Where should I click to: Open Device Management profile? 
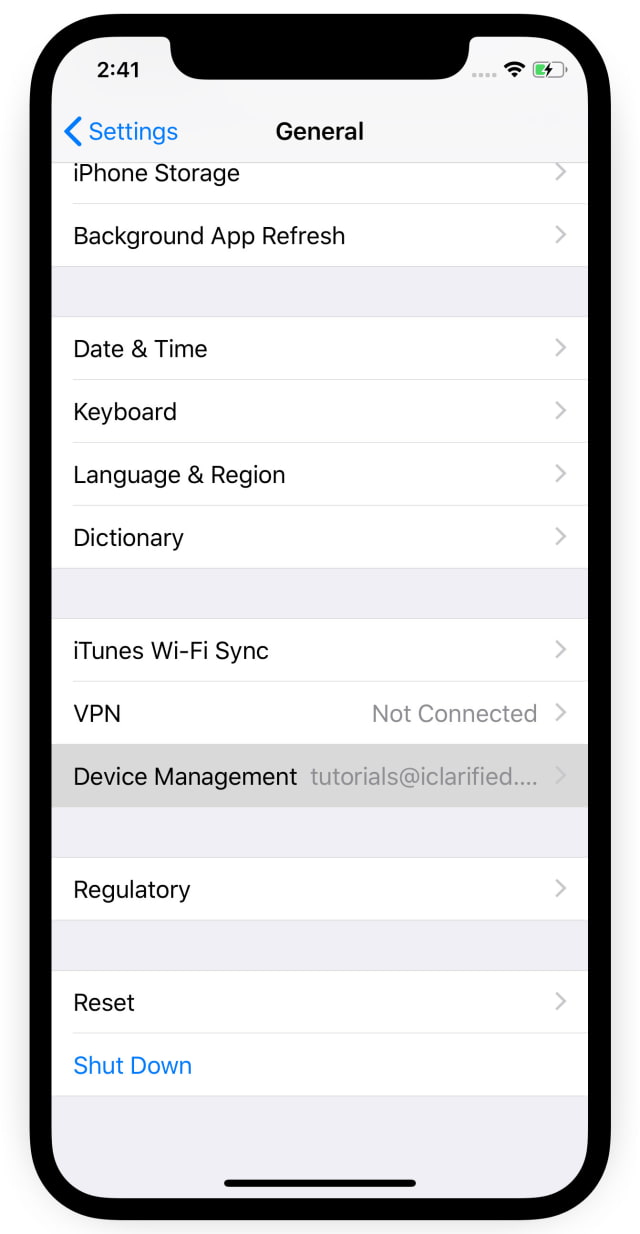[x=320, y=777]
